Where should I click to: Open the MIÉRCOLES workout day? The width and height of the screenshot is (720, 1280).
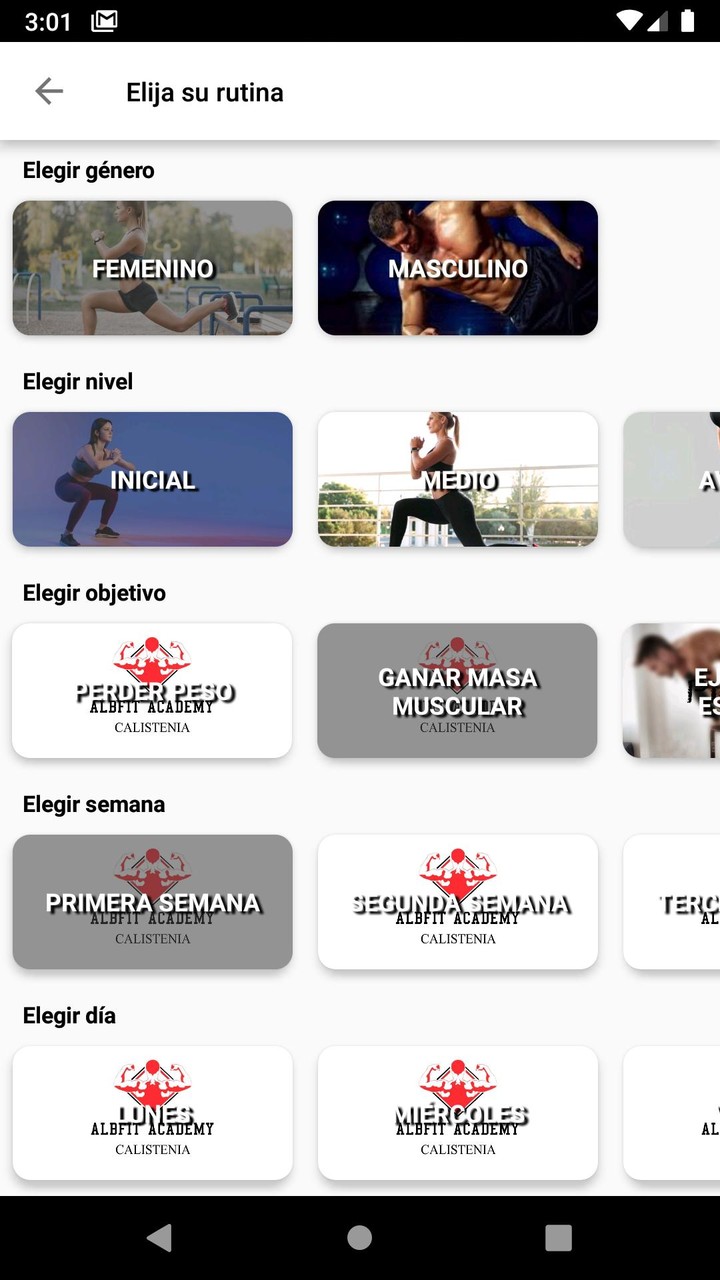coord(457,1112)
